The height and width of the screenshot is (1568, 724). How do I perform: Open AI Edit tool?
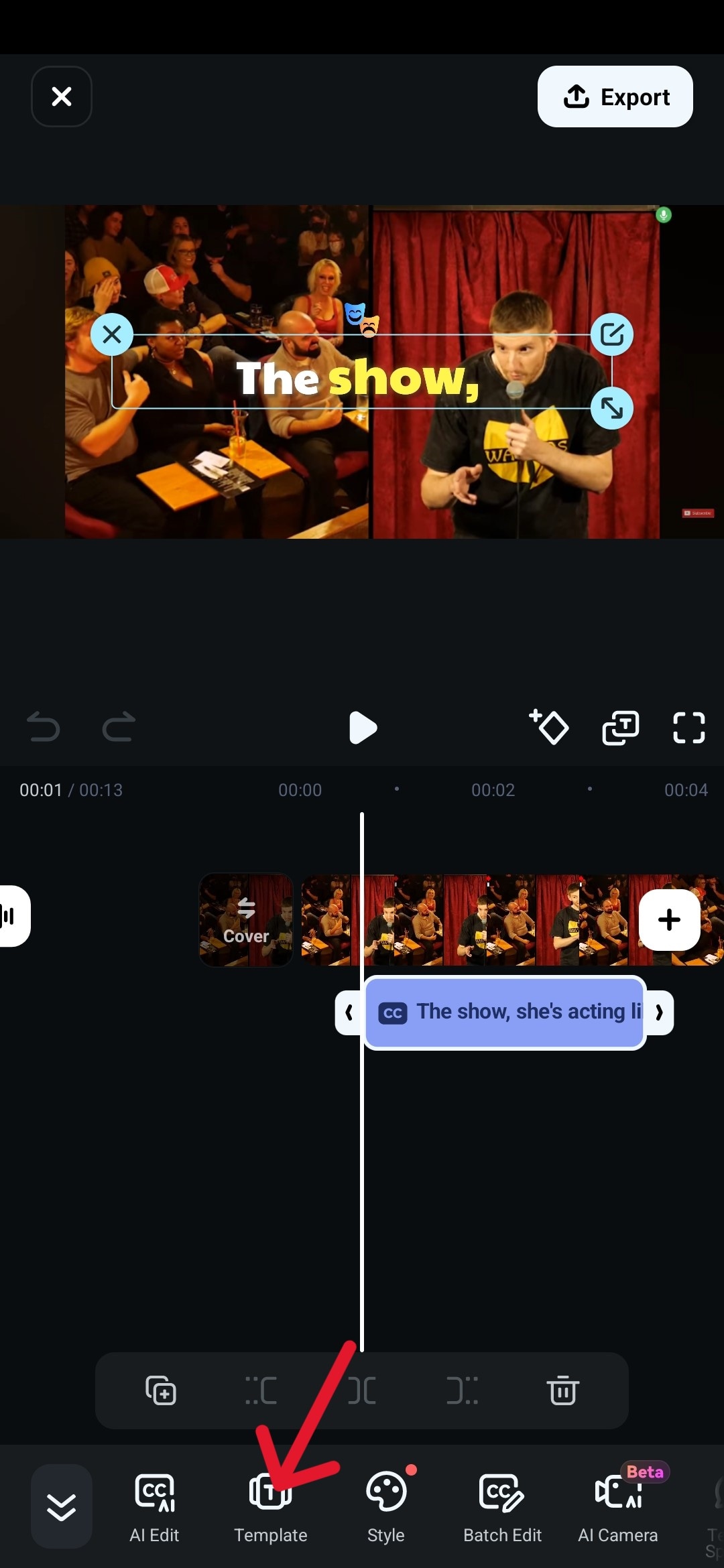(154, 1505)
